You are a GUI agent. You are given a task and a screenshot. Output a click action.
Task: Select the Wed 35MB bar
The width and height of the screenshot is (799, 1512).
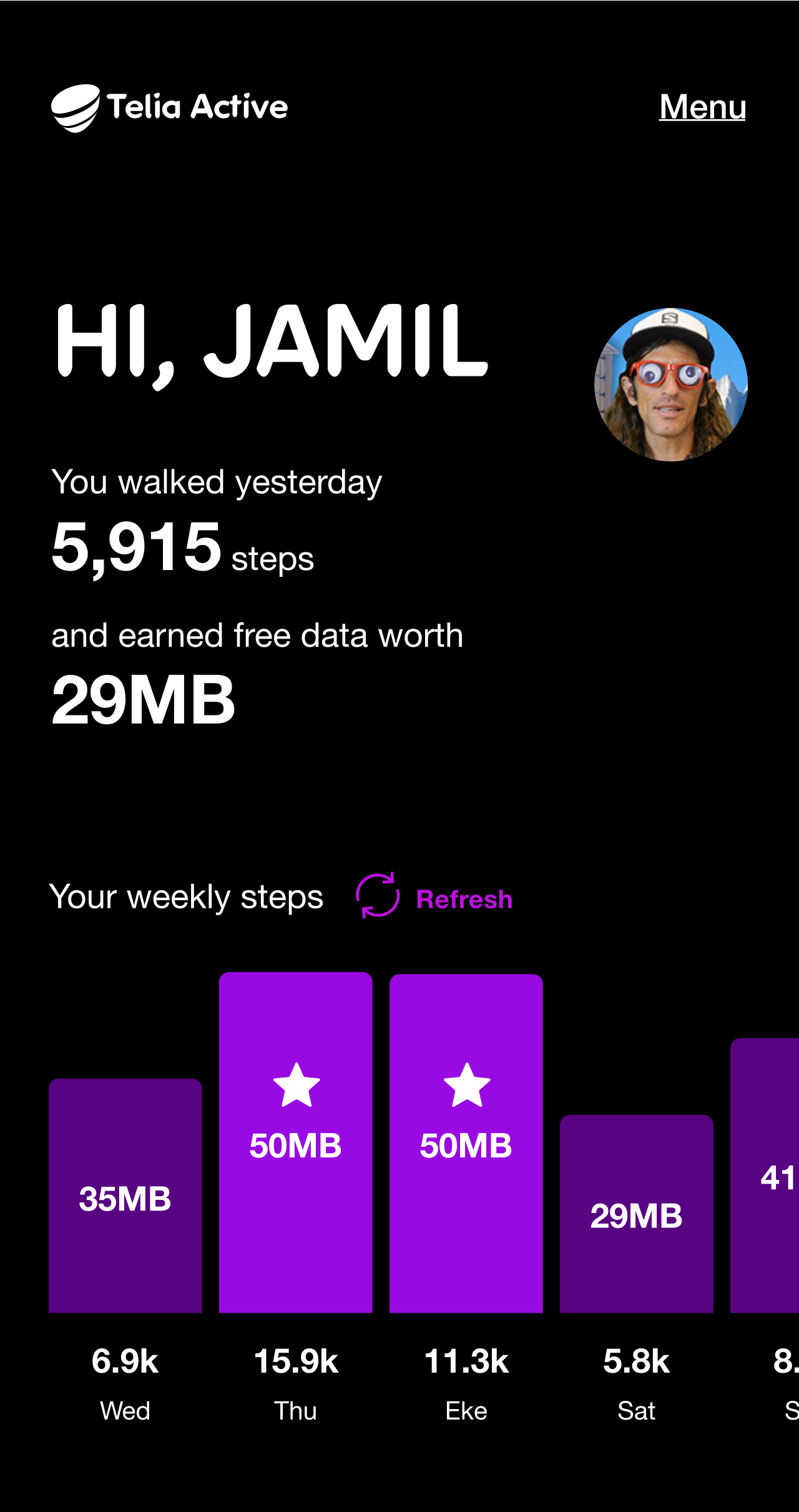click(125, 1195)
